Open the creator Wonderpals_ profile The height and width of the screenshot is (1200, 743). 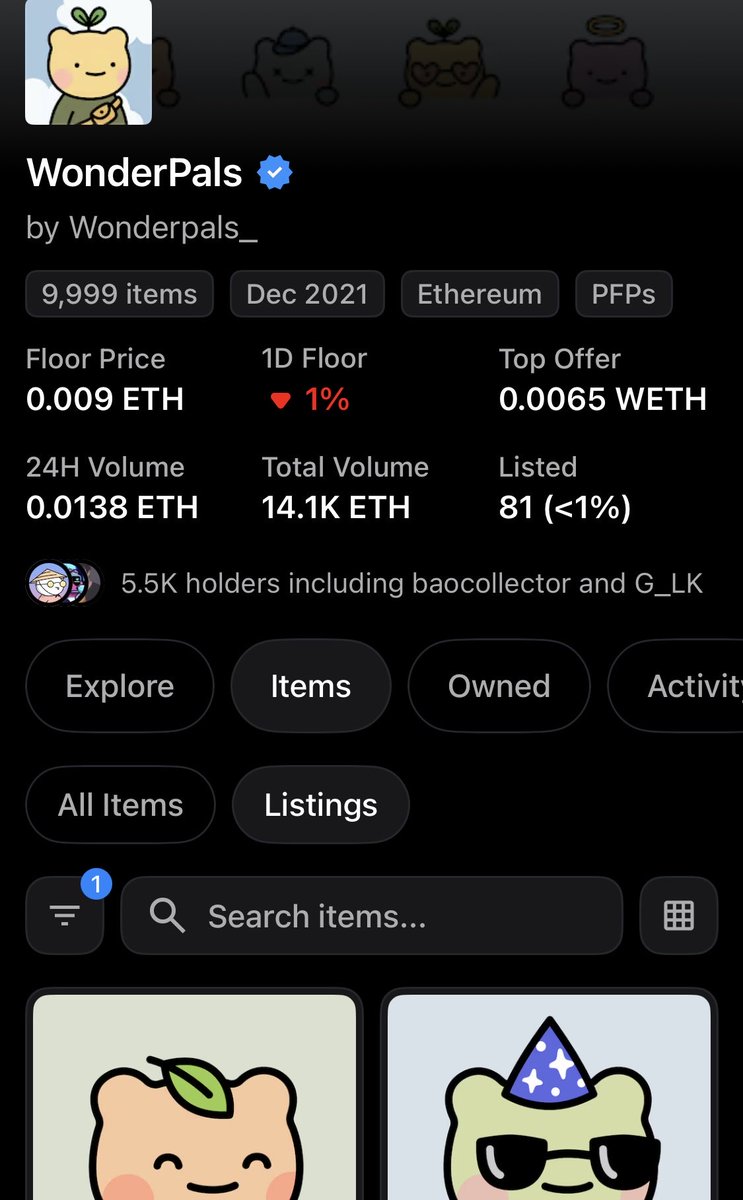point(164,228)
